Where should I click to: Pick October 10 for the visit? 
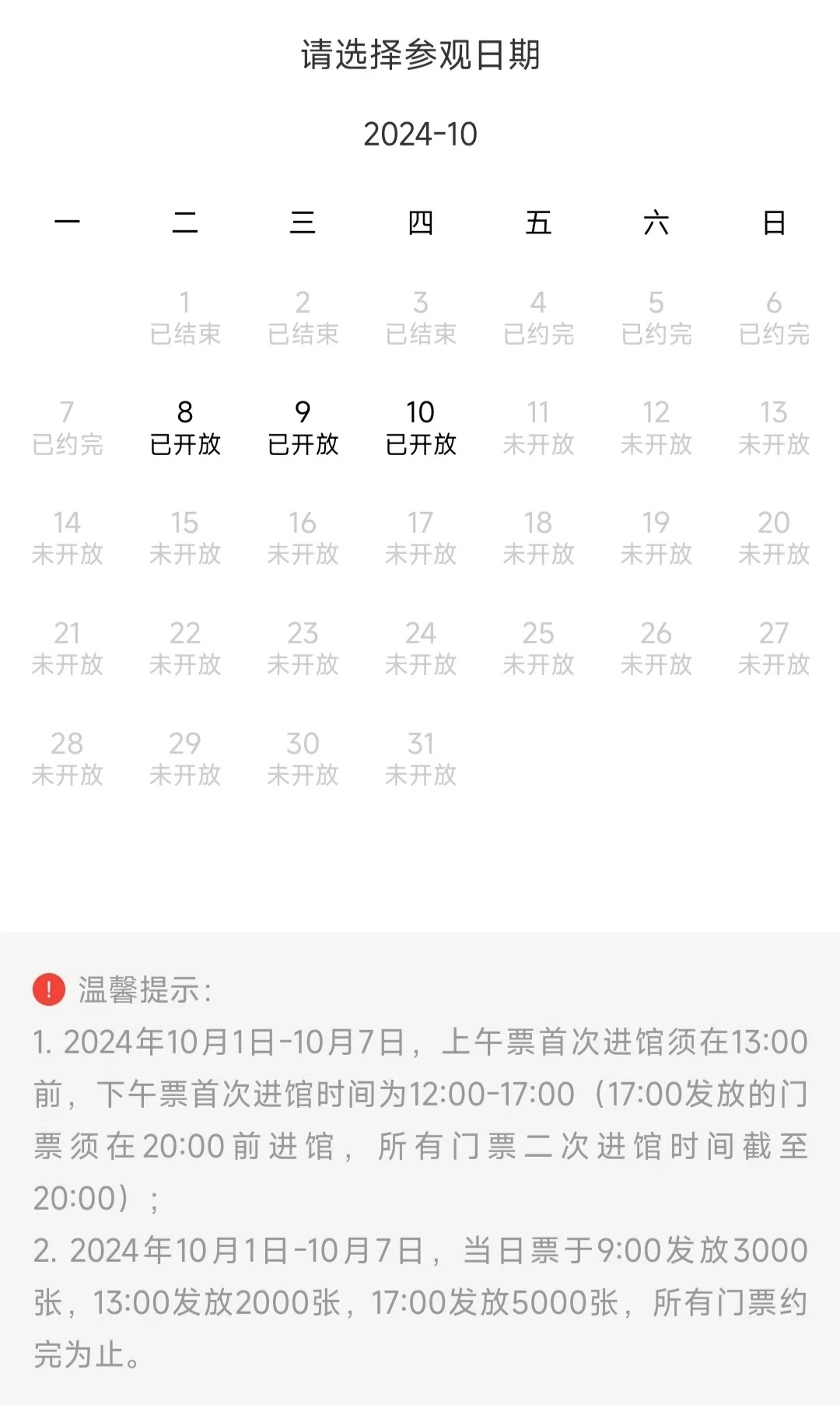[x=421, y=428]
